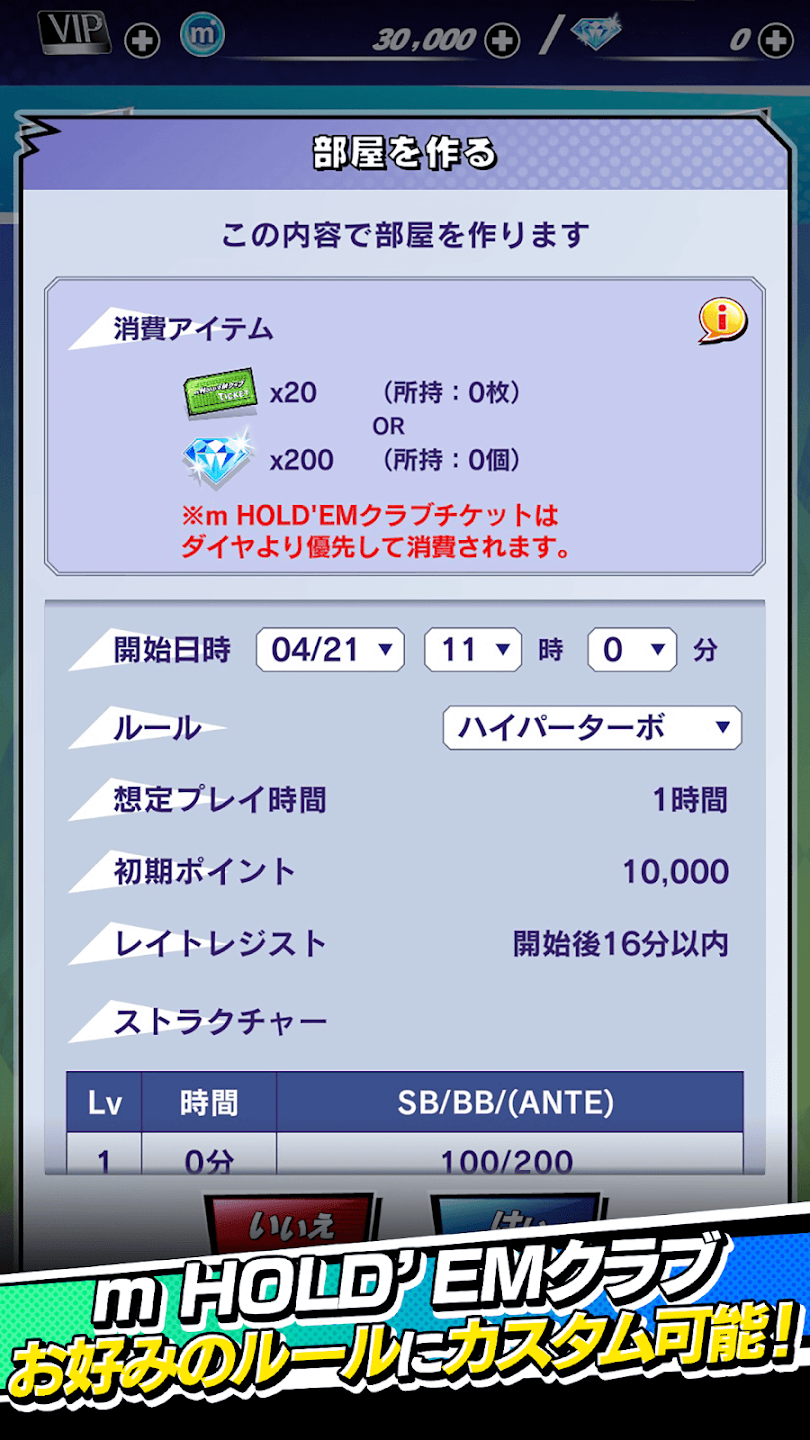Tap the plus button next to VIP

click(142, 41)
